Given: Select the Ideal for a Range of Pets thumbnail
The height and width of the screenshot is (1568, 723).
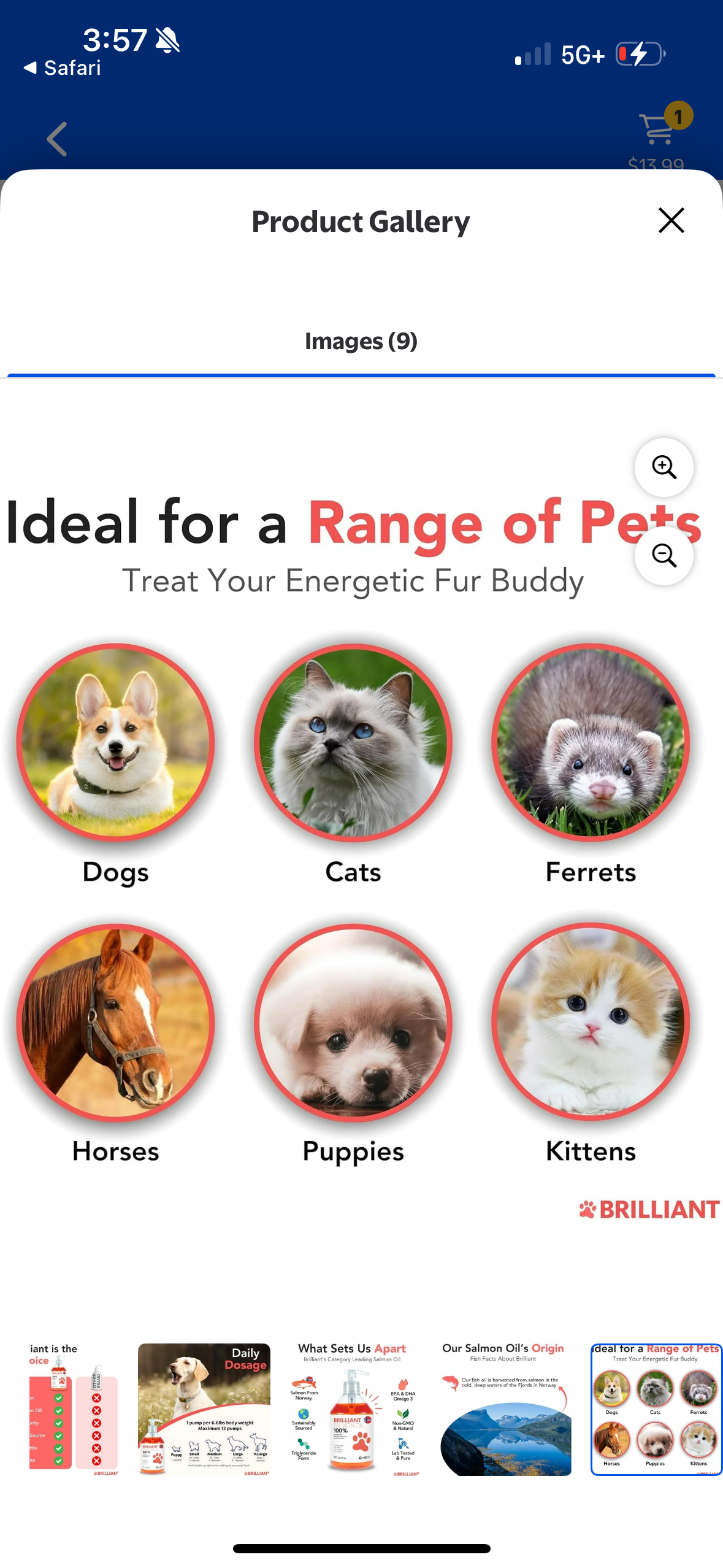Looking at the screenshot, I should (x=656, y=1409).
